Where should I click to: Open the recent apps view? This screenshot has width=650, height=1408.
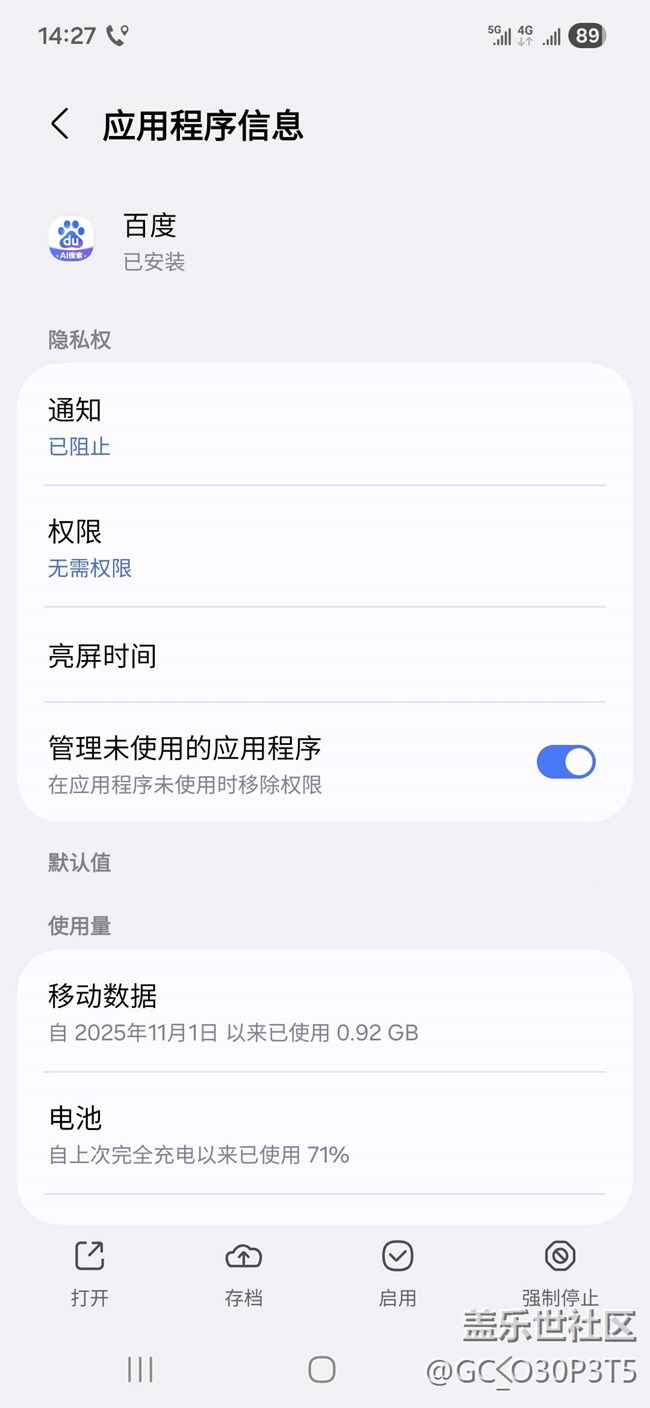tap(140, 1369)
